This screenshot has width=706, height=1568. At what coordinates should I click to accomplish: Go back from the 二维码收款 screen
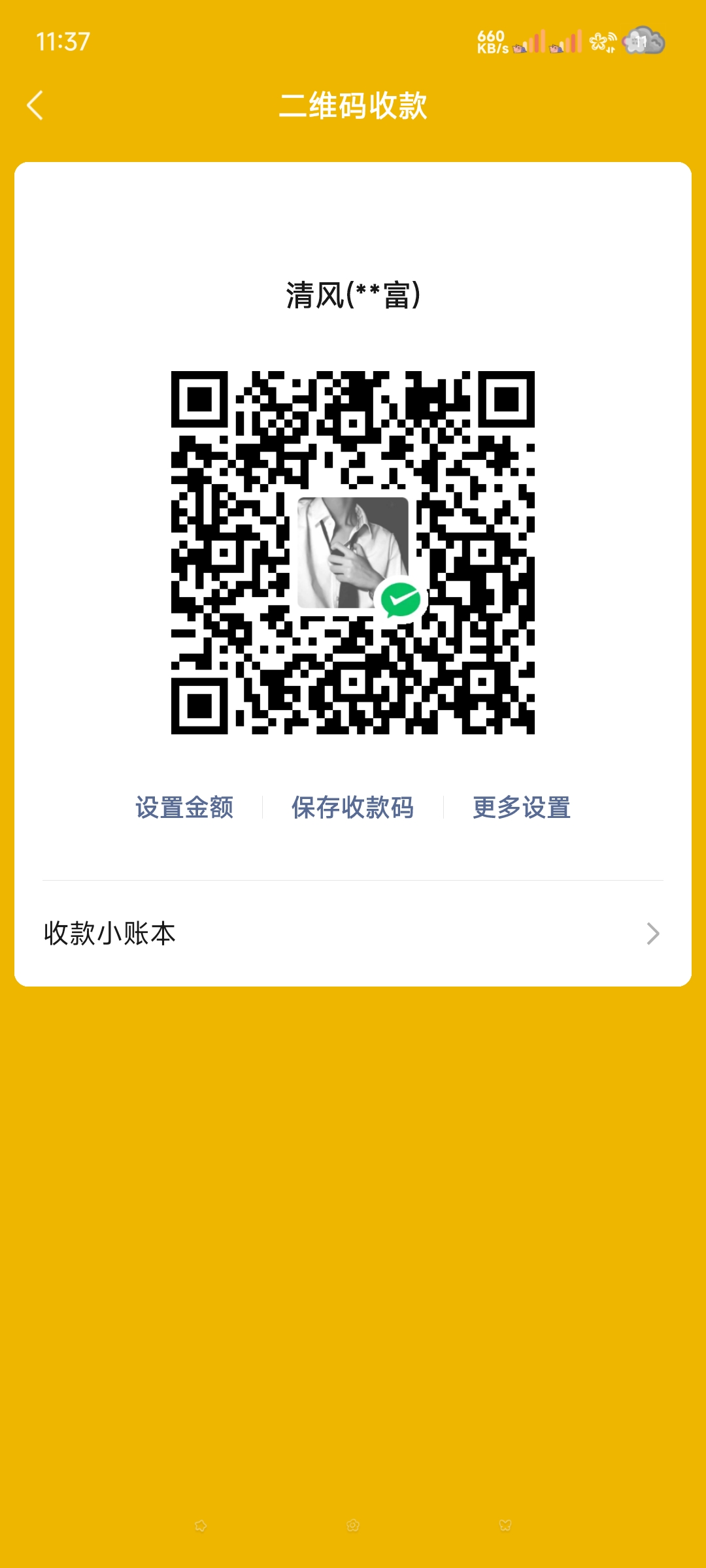[35, 105]
